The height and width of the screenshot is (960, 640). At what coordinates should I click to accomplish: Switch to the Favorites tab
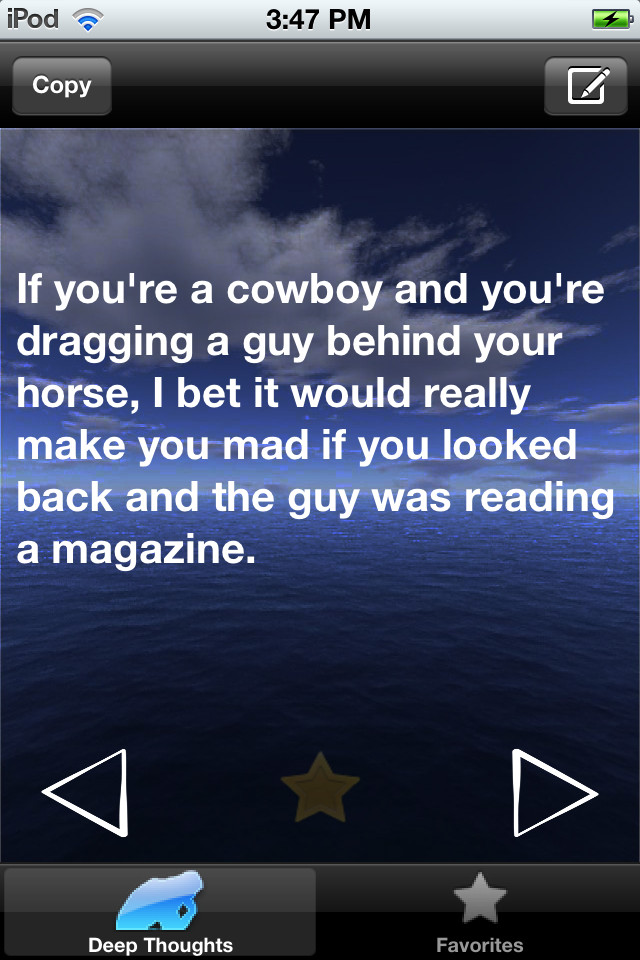(x=479, y=912)
